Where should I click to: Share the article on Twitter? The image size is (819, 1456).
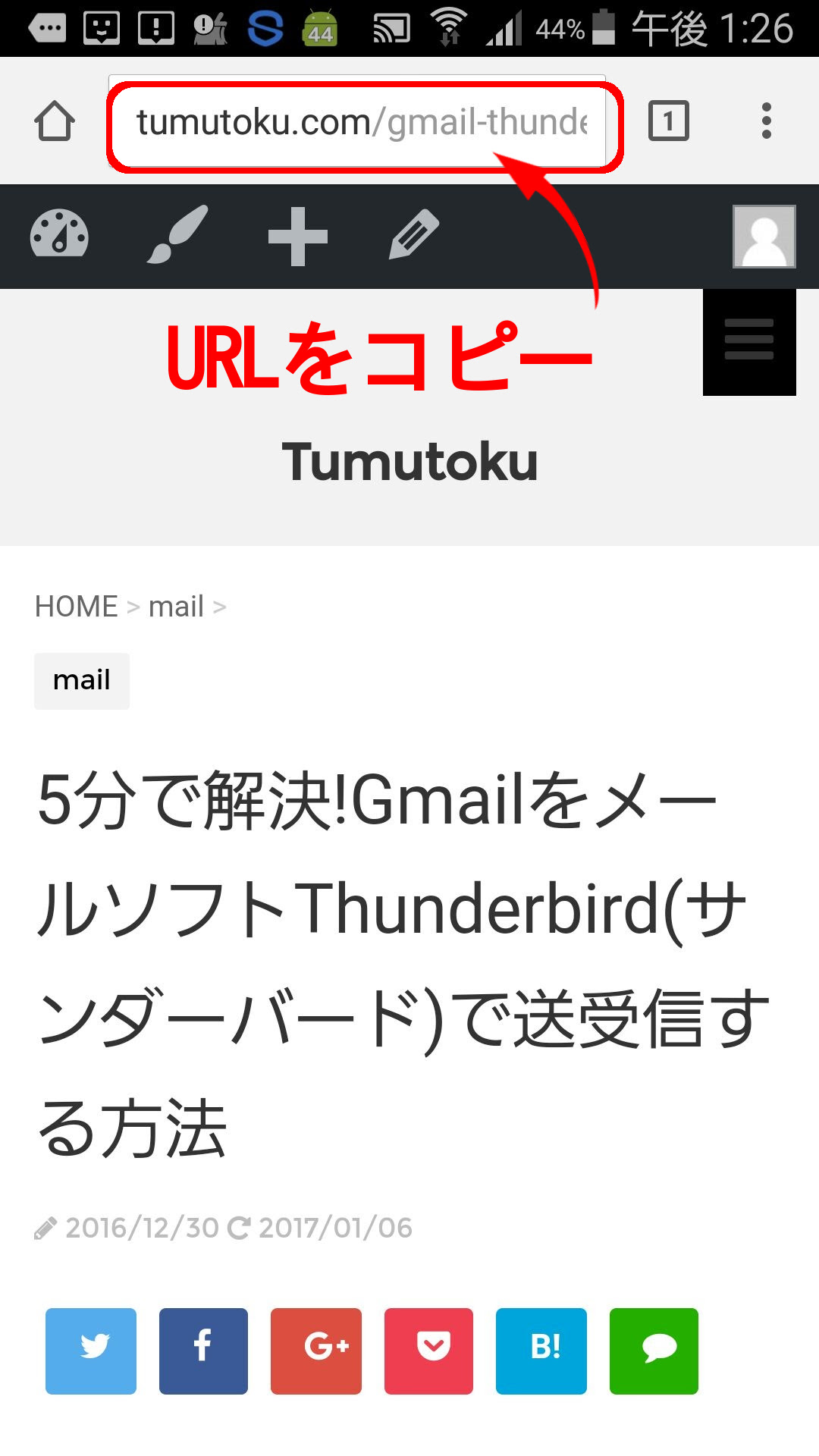tap(91, 1351)
